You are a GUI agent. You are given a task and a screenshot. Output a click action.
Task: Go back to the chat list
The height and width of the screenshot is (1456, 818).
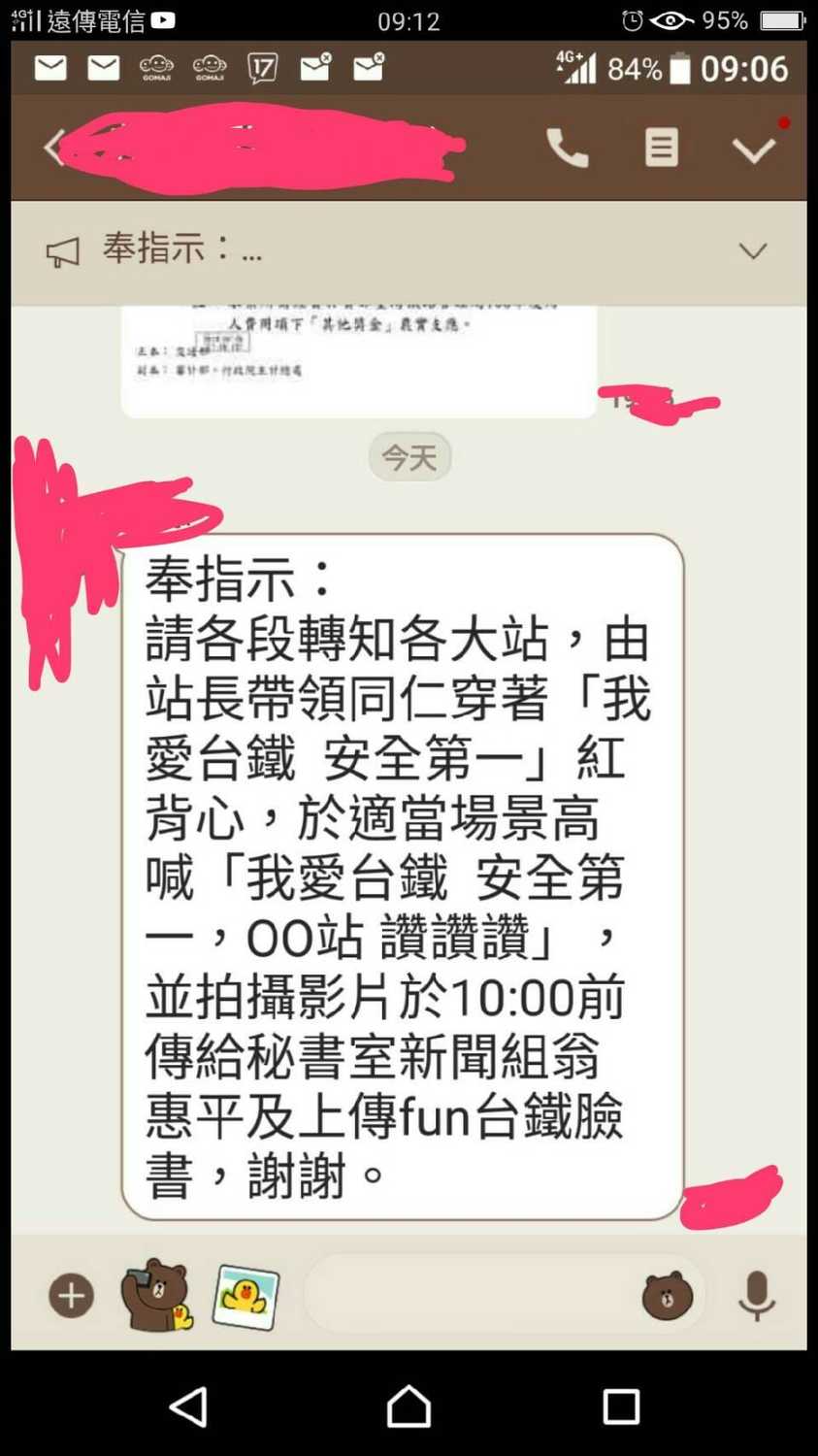click(x=52, y=149)
